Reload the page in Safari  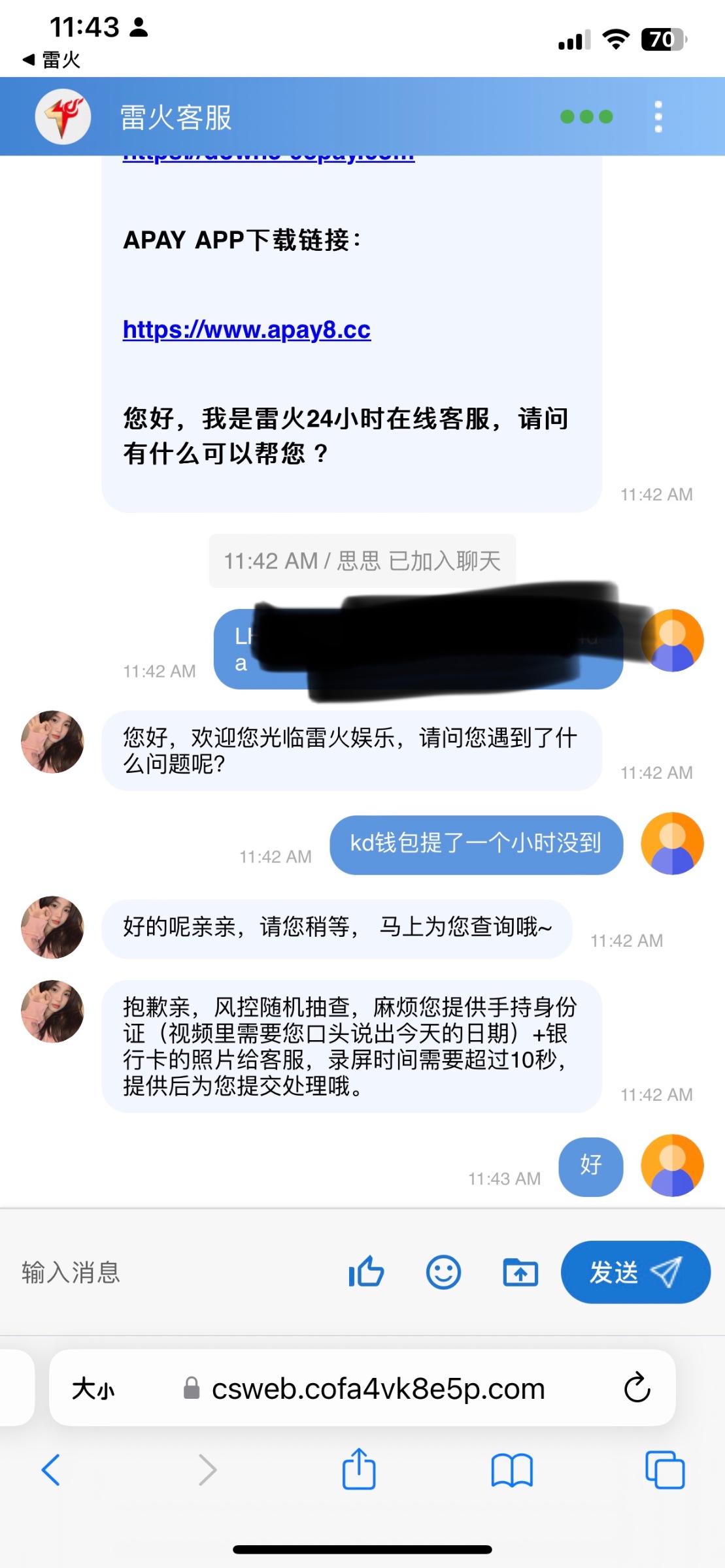(x=637, y=1388)
